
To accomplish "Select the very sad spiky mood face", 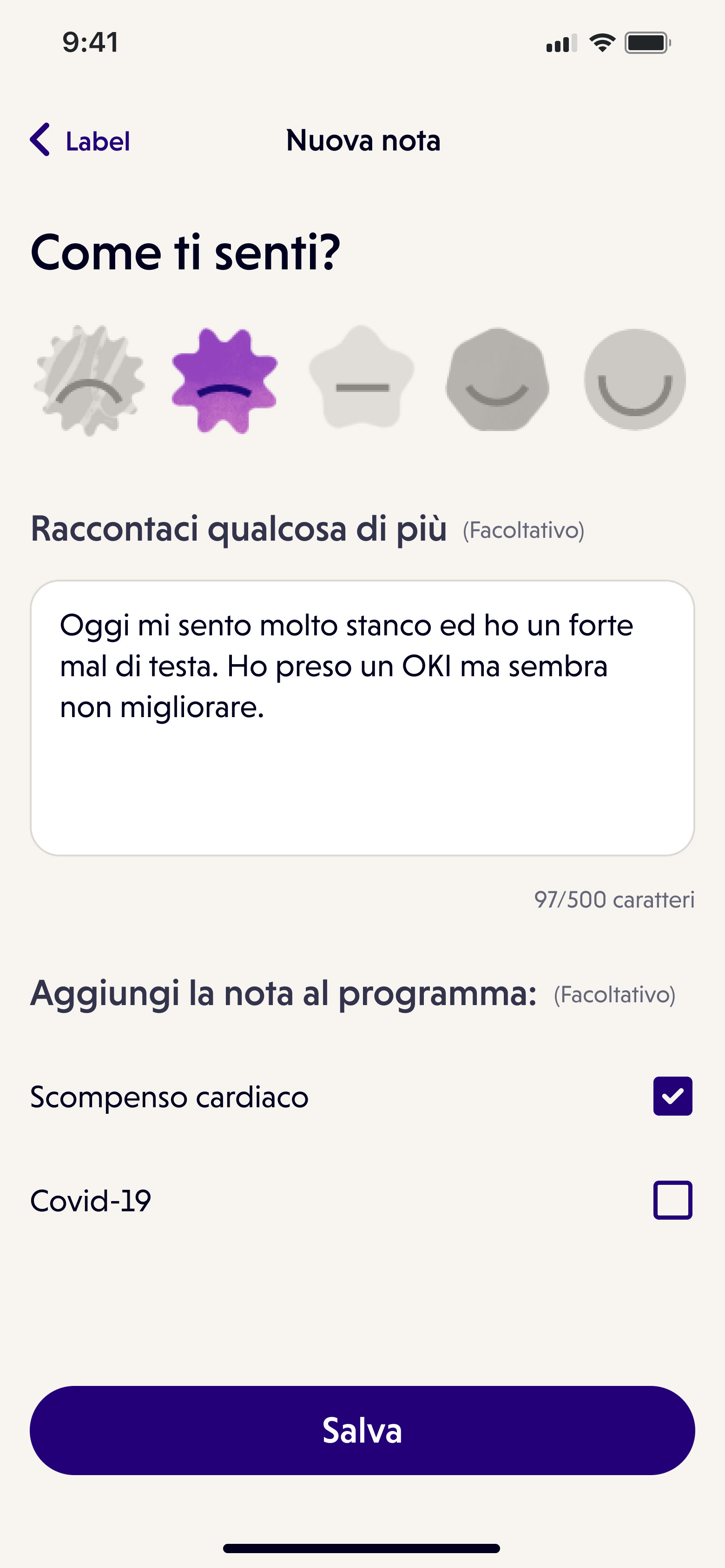I will (x=90, y=380).
